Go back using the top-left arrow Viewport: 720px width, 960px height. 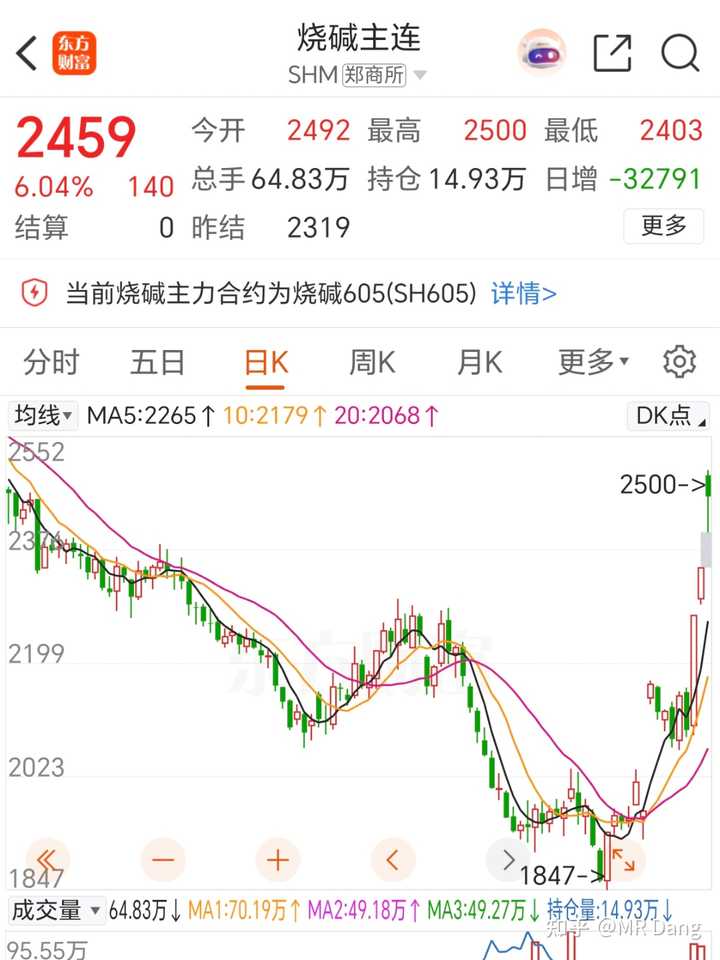tap(27, 53)
